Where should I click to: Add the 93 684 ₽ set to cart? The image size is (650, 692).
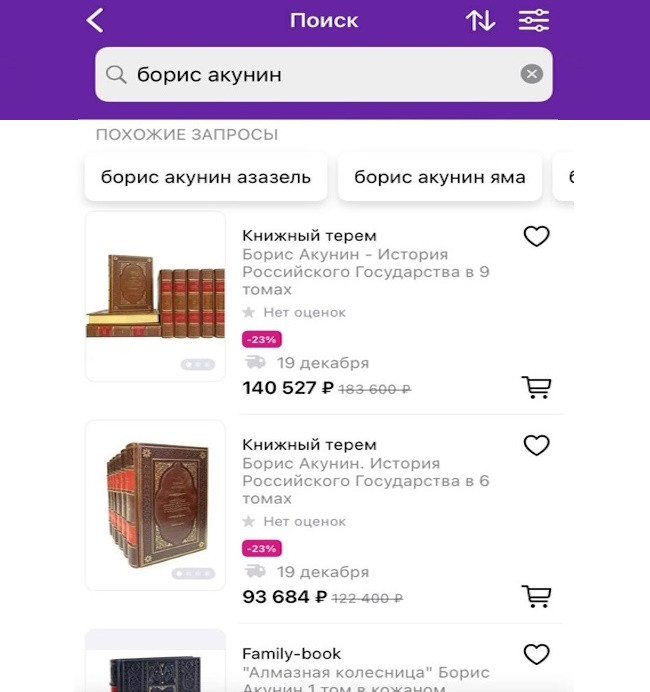click(537, 596)
